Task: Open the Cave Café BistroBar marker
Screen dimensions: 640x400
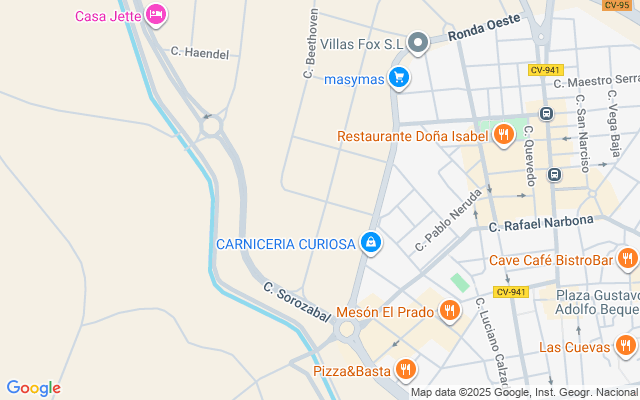Action: click(627, 260)
